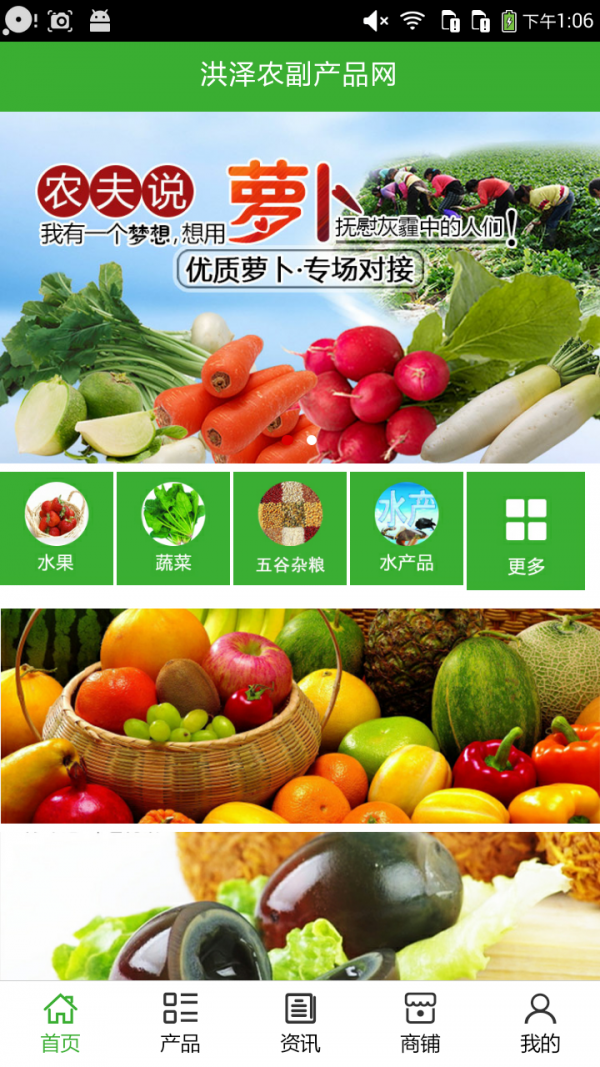Open the preserved egg picture card

[300, 905]
